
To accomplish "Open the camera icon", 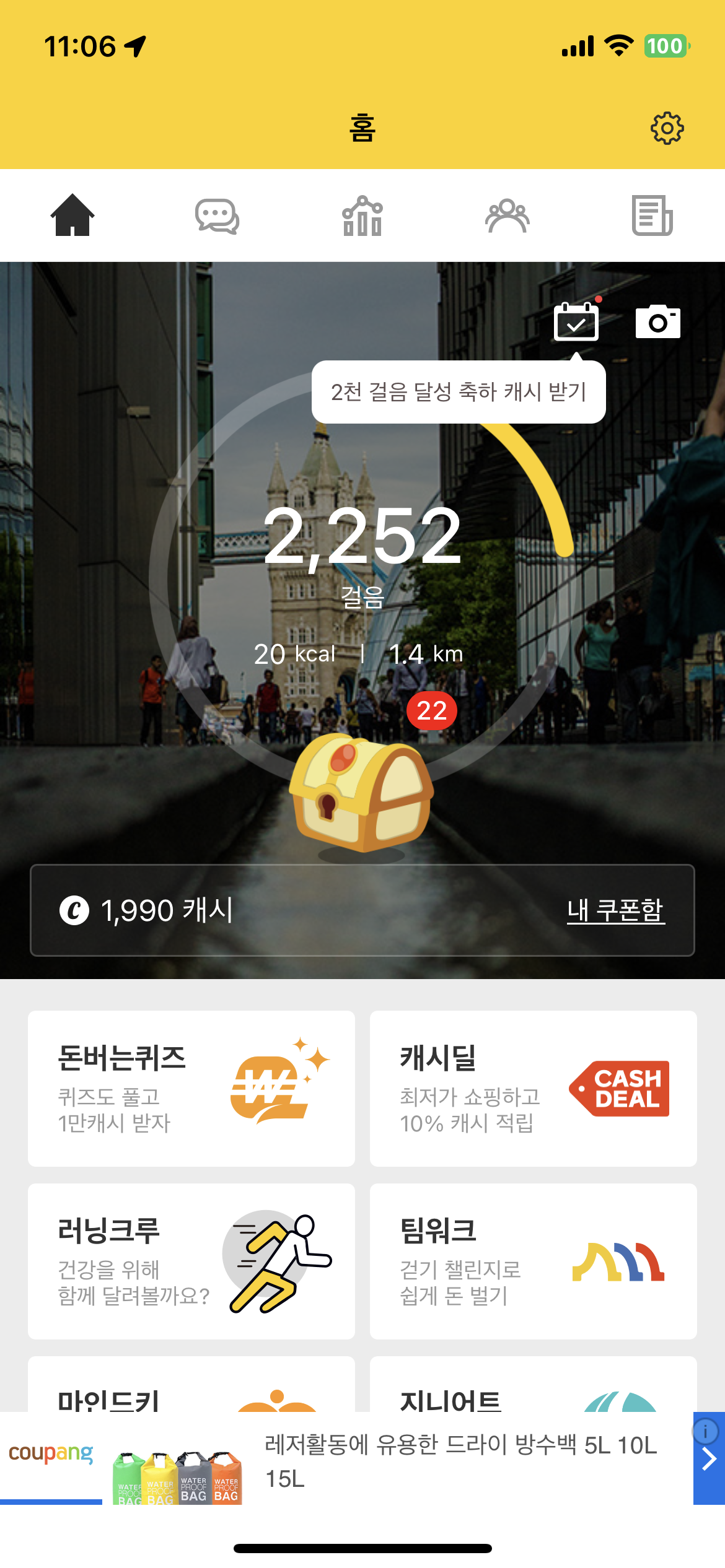I will click(657, 322).
